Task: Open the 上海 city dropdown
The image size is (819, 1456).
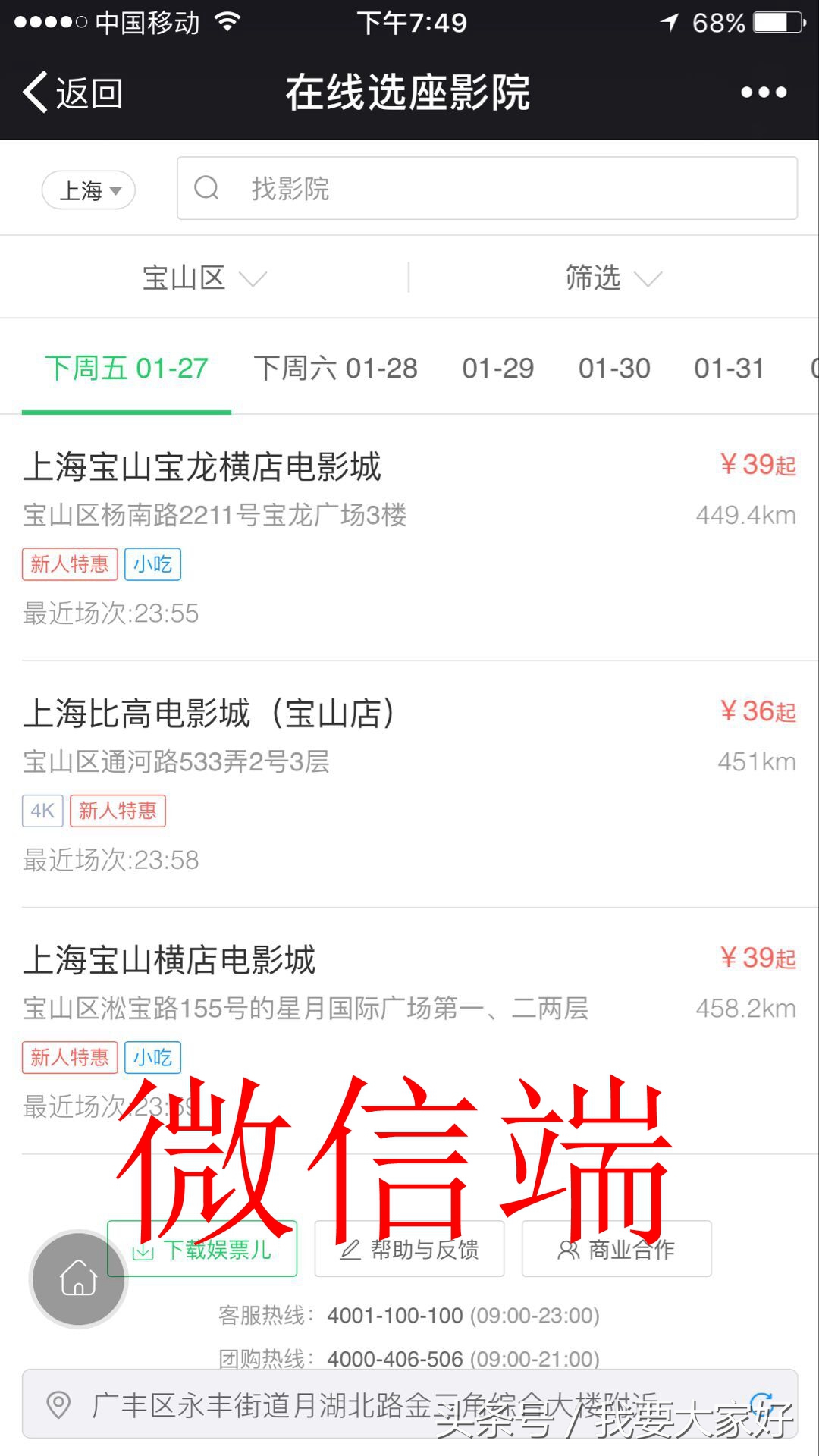Action: click(x=87, y=190)
